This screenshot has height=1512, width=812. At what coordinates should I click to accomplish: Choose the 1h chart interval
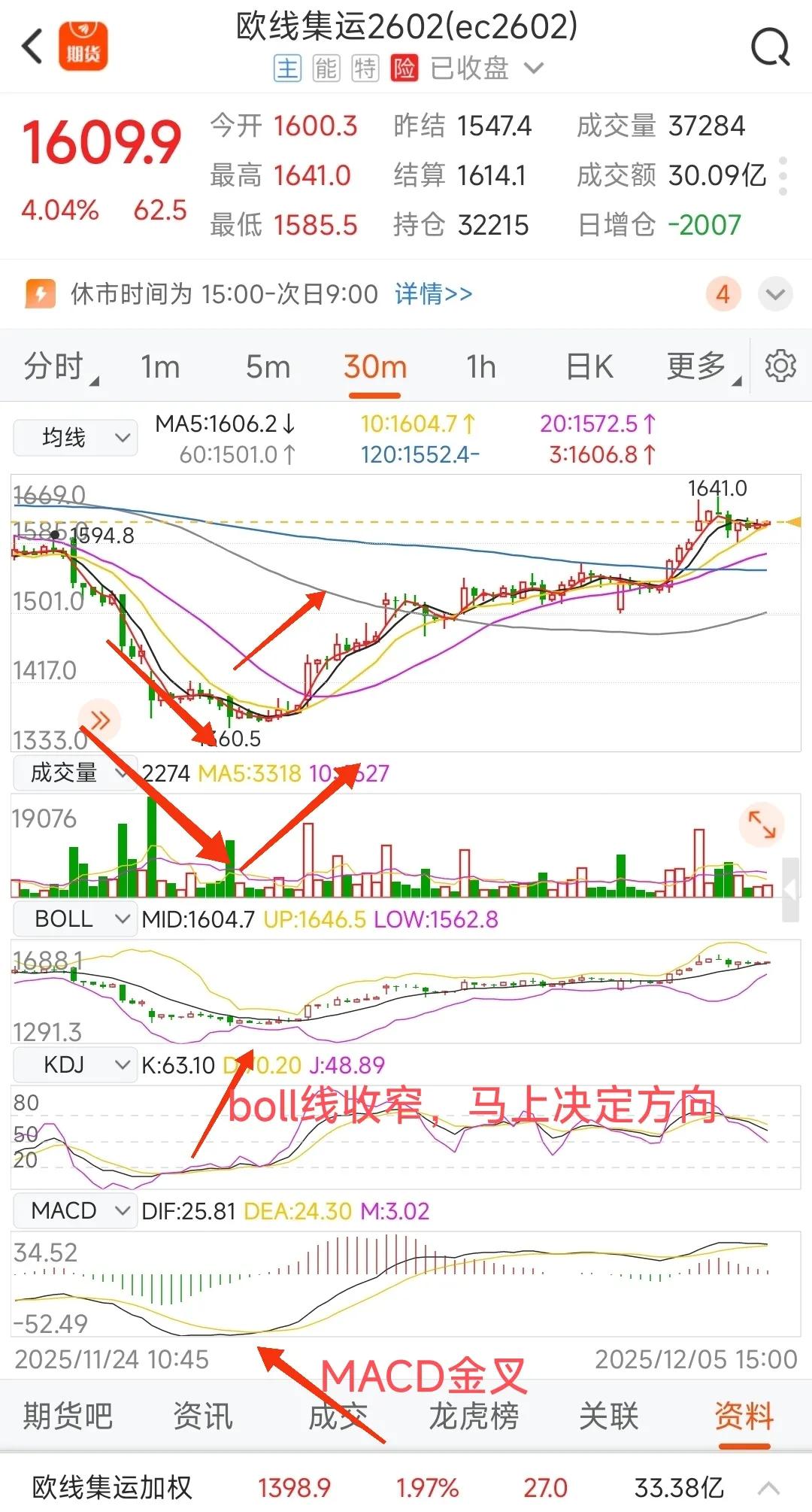coord(480,367)
